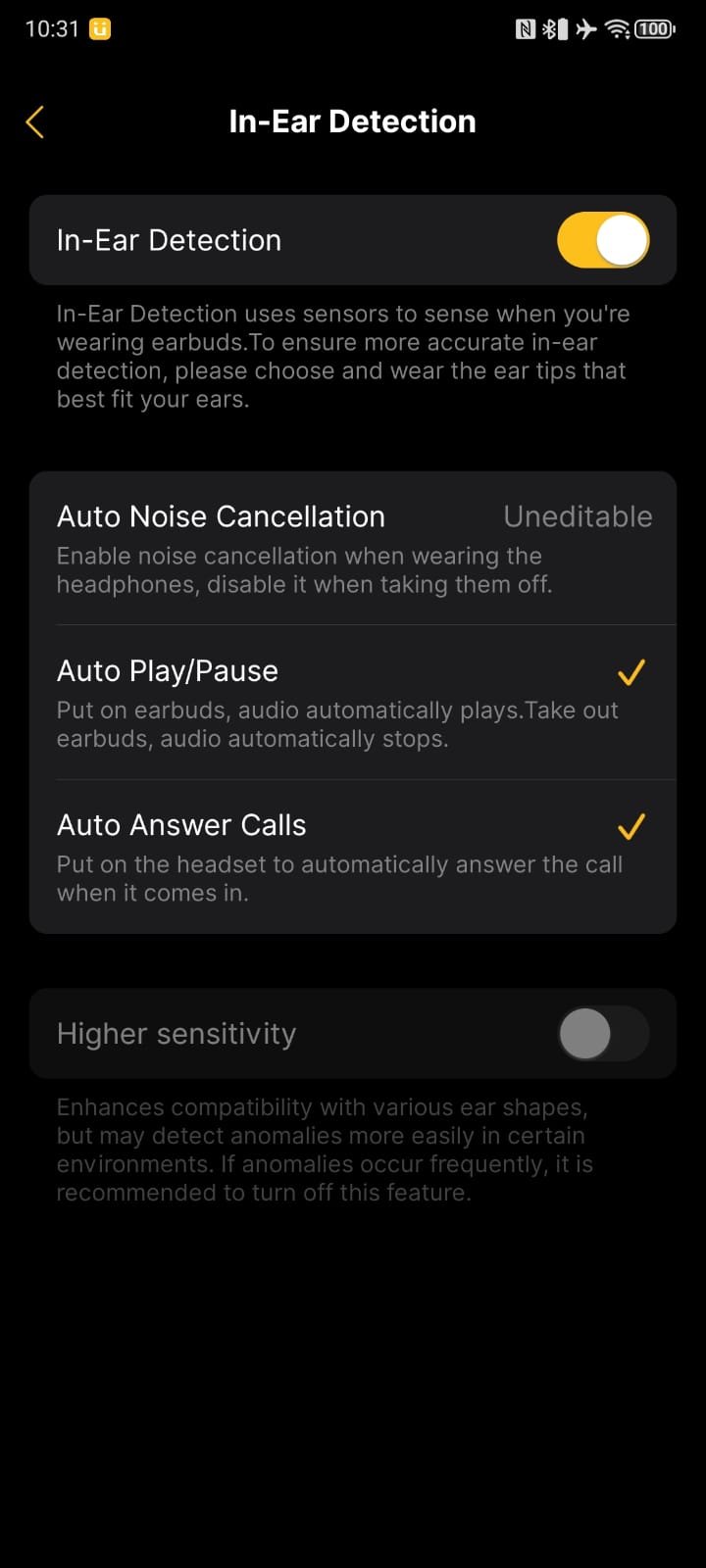Uncheck Auto Play/Pause option
Image resolution: width=706 pixels, height=1568 pixels.
point(630,672)
